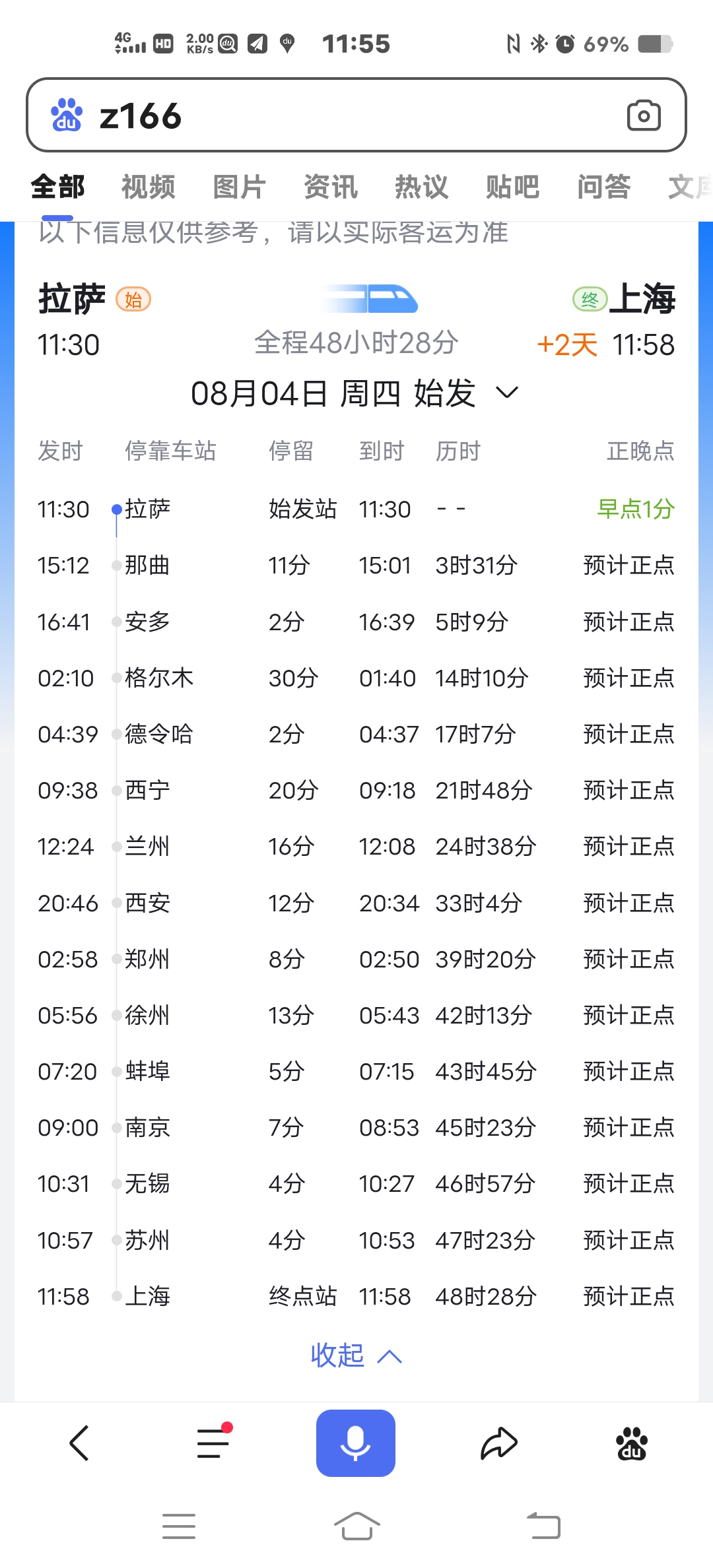Switch to the 资讯 tab

click(330, 187)
